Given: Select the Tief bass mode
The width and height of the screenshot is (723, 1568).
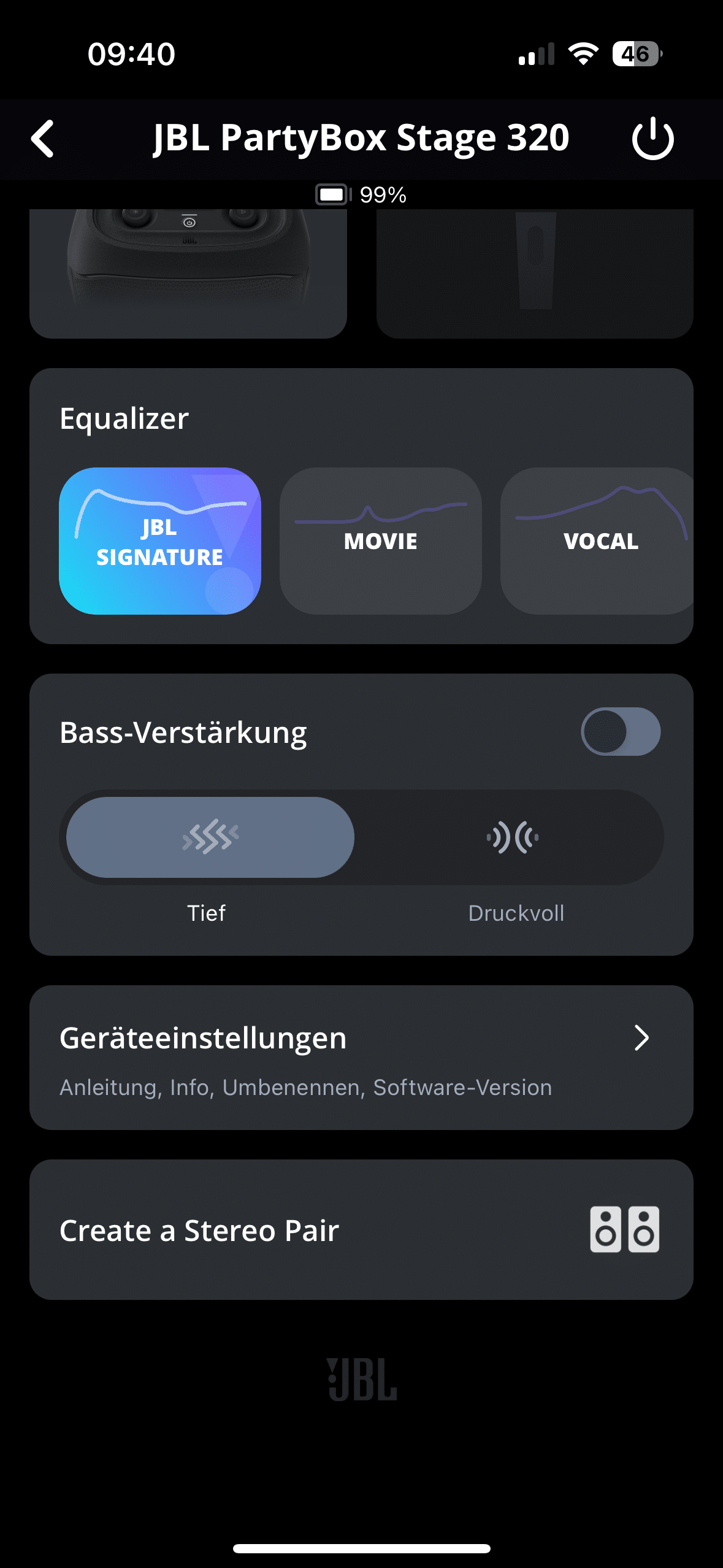Looking at the screenshot, I should 210,837.
